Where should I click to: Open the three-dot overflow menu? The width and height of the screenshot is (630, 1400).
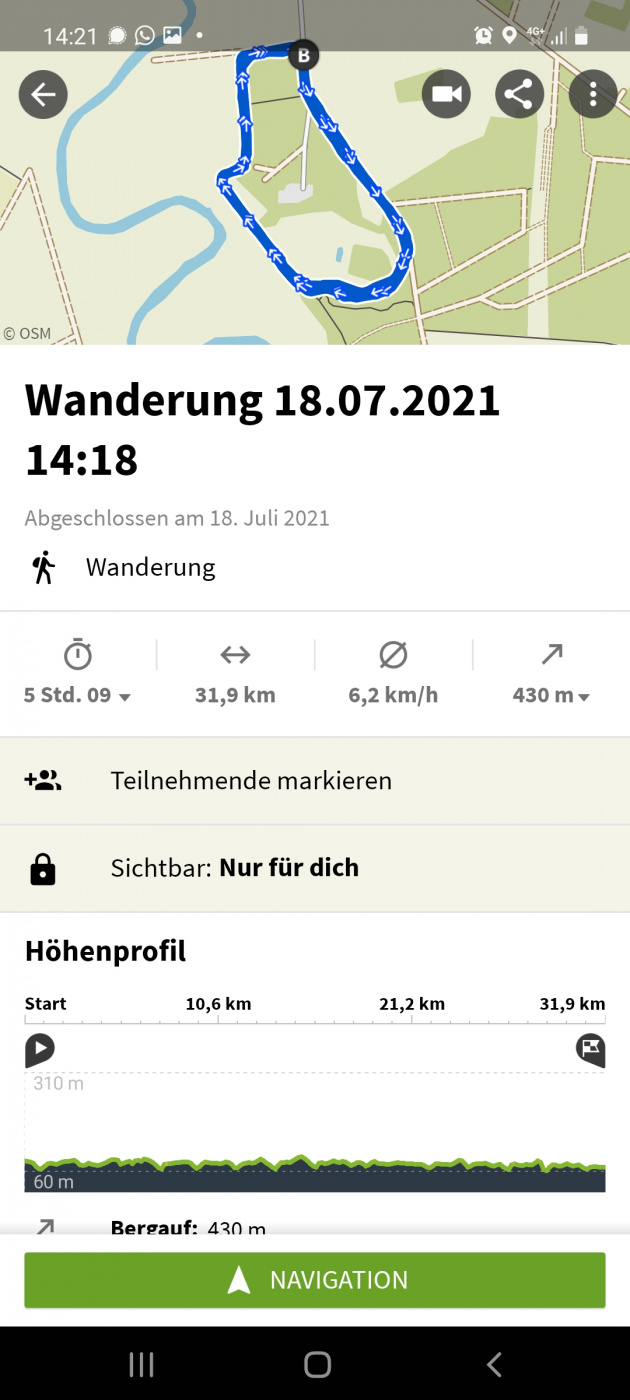coord(593,95)
